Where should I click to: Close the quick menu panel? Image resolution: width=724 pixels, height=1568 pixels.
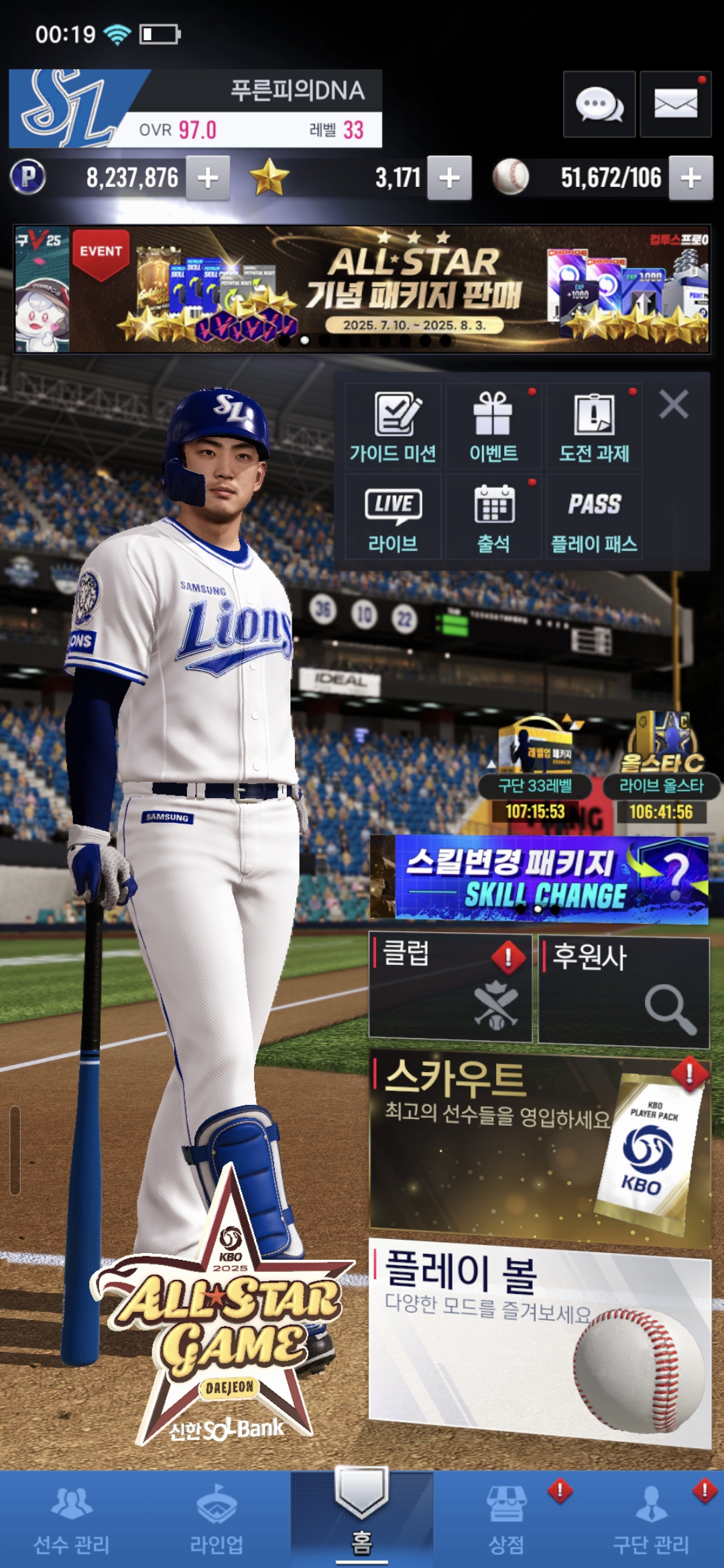[674, 405]
